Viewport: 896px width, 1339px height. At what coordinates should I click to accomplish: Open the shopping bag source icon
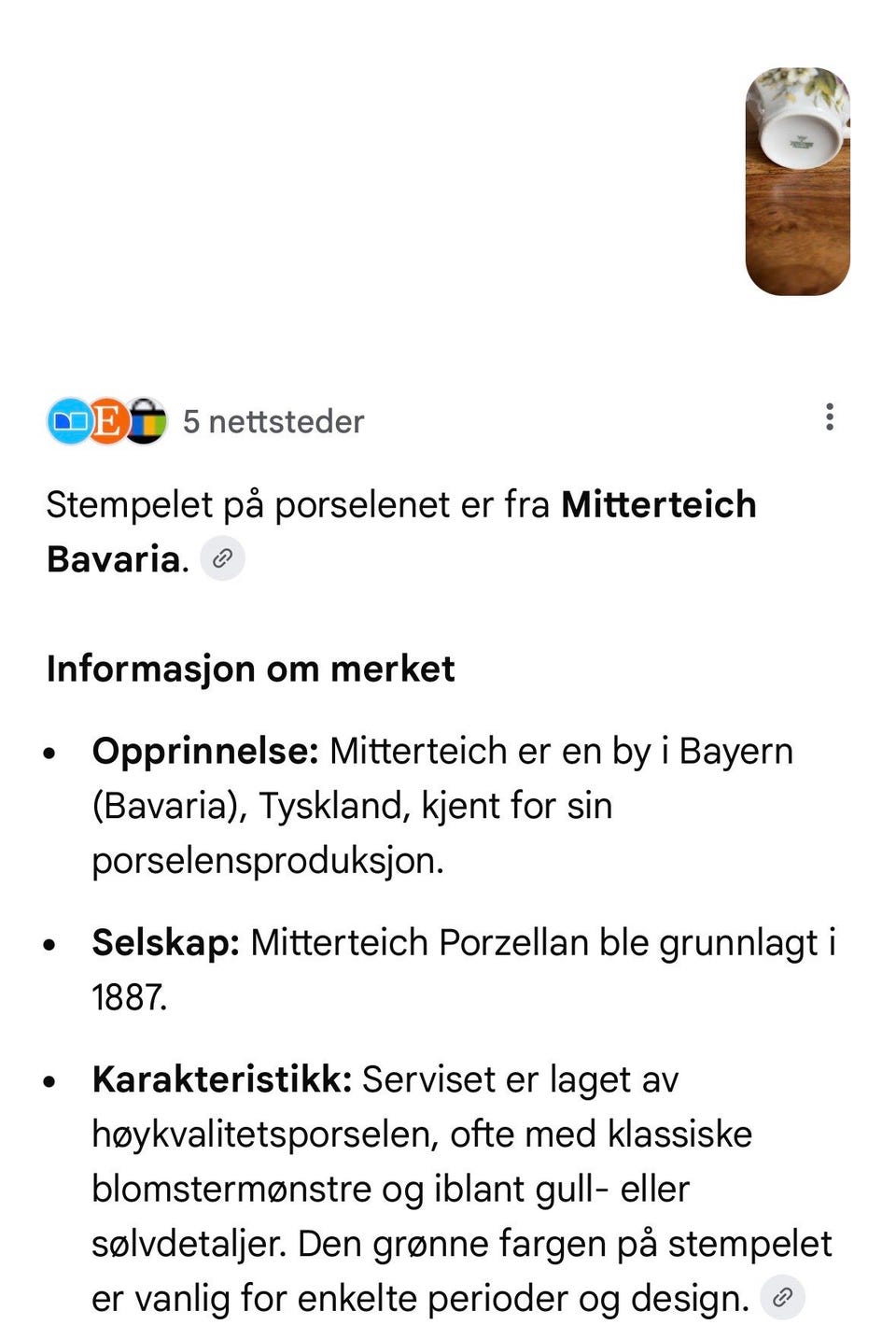click(x=145, y=421)
